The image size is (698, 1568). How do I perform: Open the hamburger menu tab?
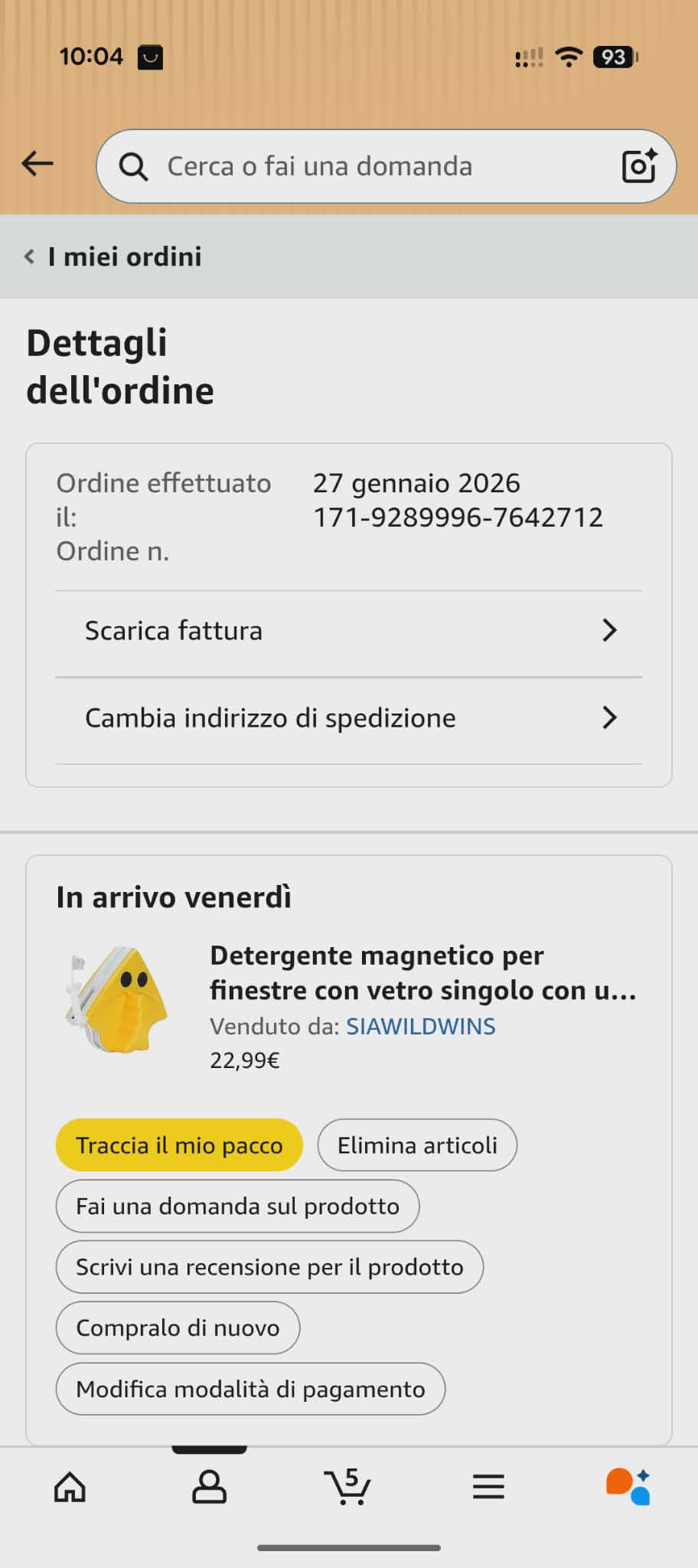[x=488, y=1487]
